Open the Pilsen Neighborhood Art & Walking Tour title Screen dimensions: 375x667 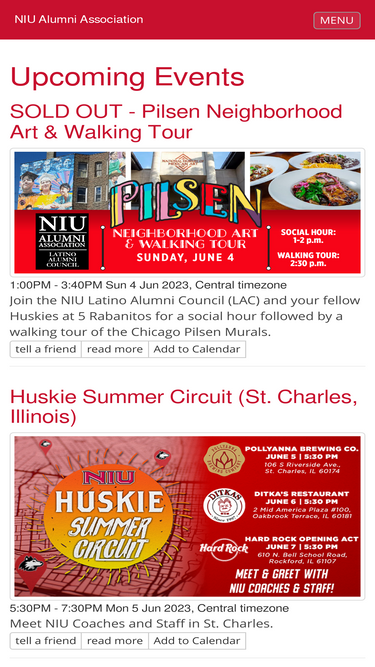click(176, 122)
